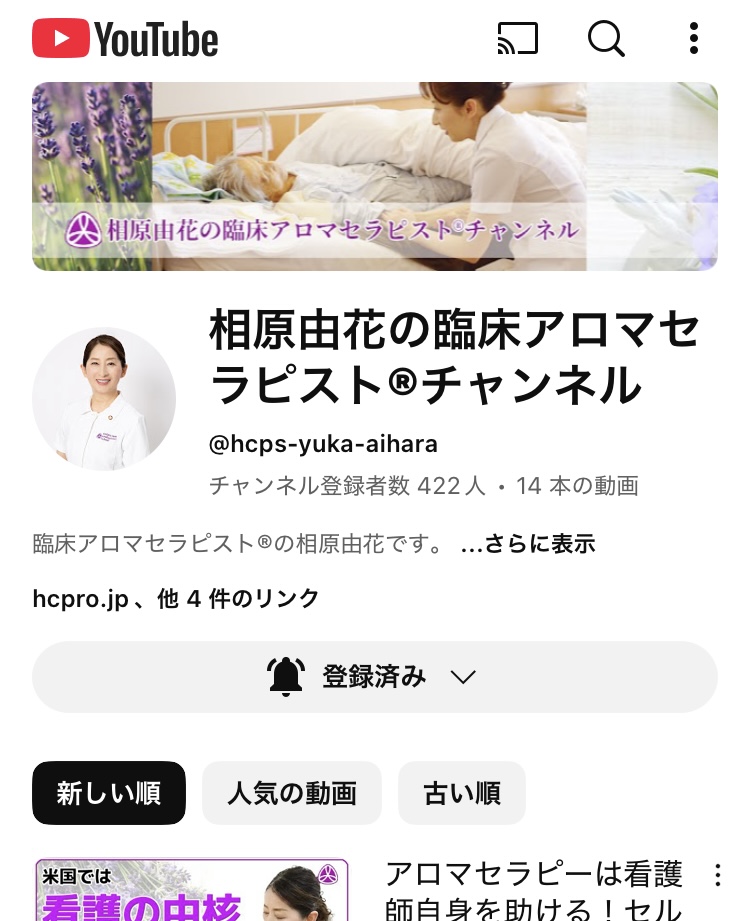
Task: Switch to 古い順 sorting
Action: [462, 793]
